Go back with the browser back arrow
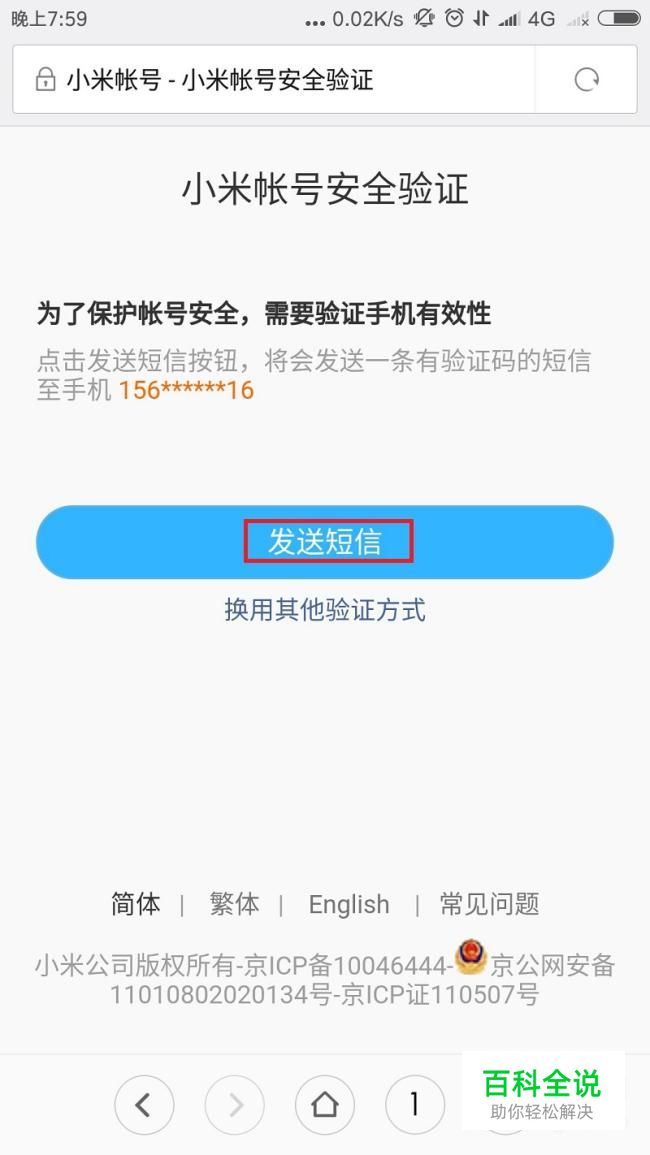The image size is (650, 1155). (x=144, y=1104)
